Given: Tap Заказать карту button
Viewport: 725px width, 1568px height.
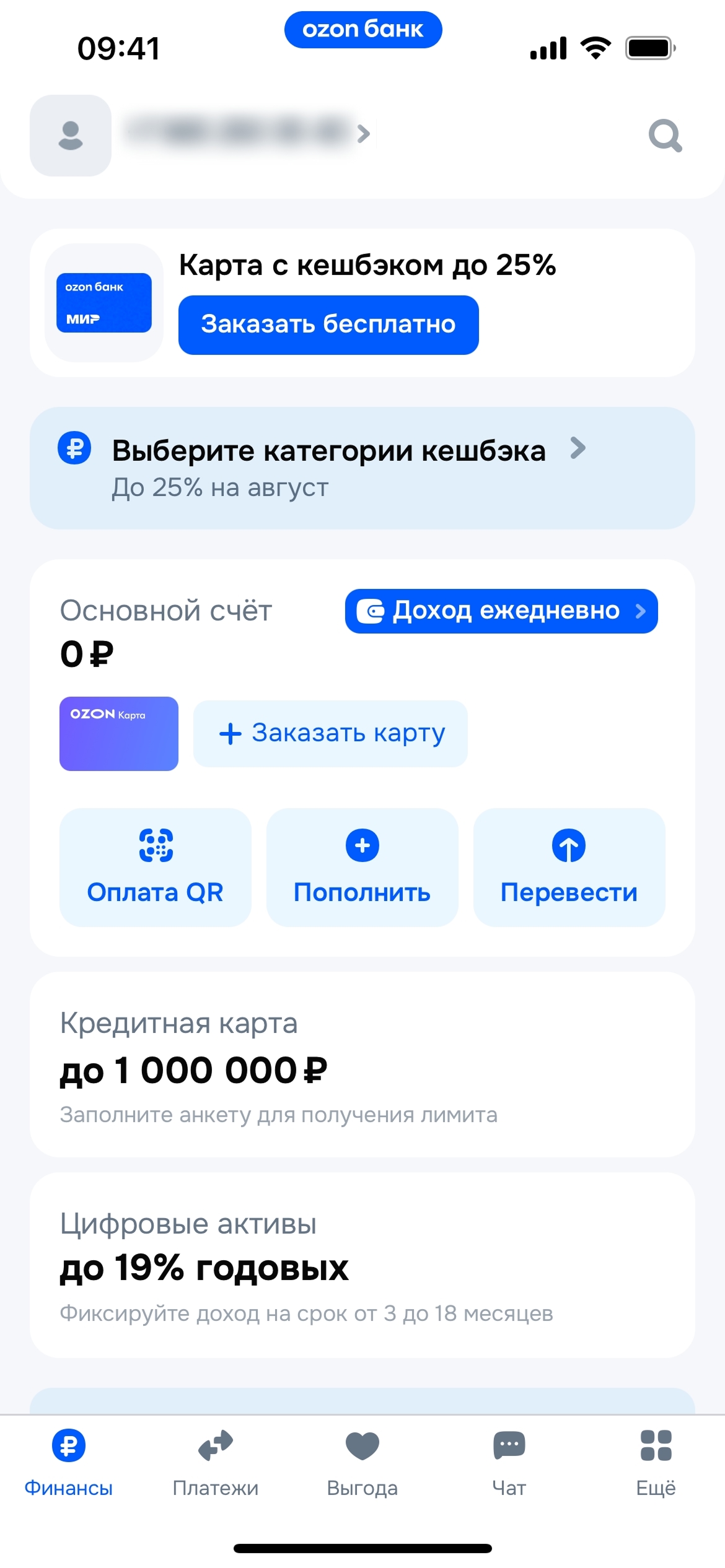Looking at the screenshot, I should 331,733.
